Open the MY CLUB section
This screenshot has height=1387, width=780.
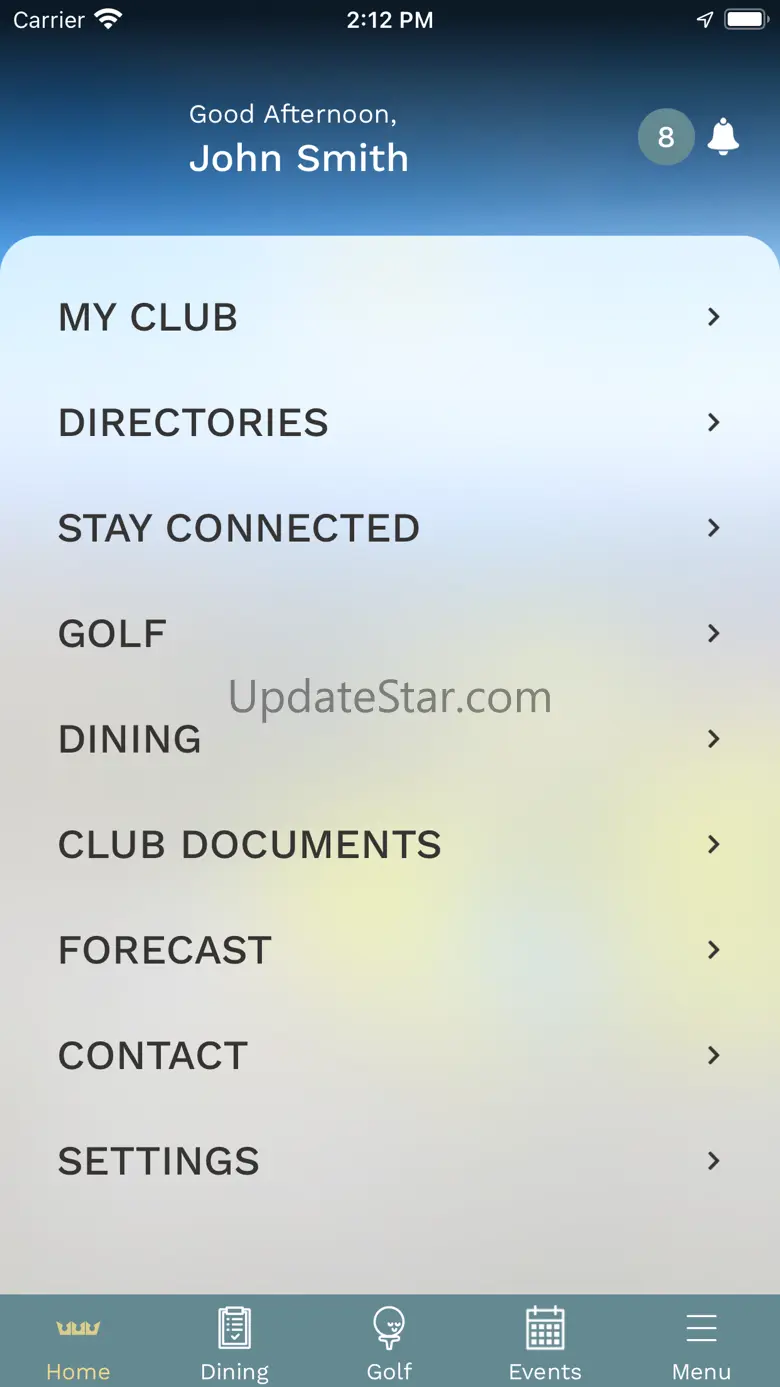(388, 318)
